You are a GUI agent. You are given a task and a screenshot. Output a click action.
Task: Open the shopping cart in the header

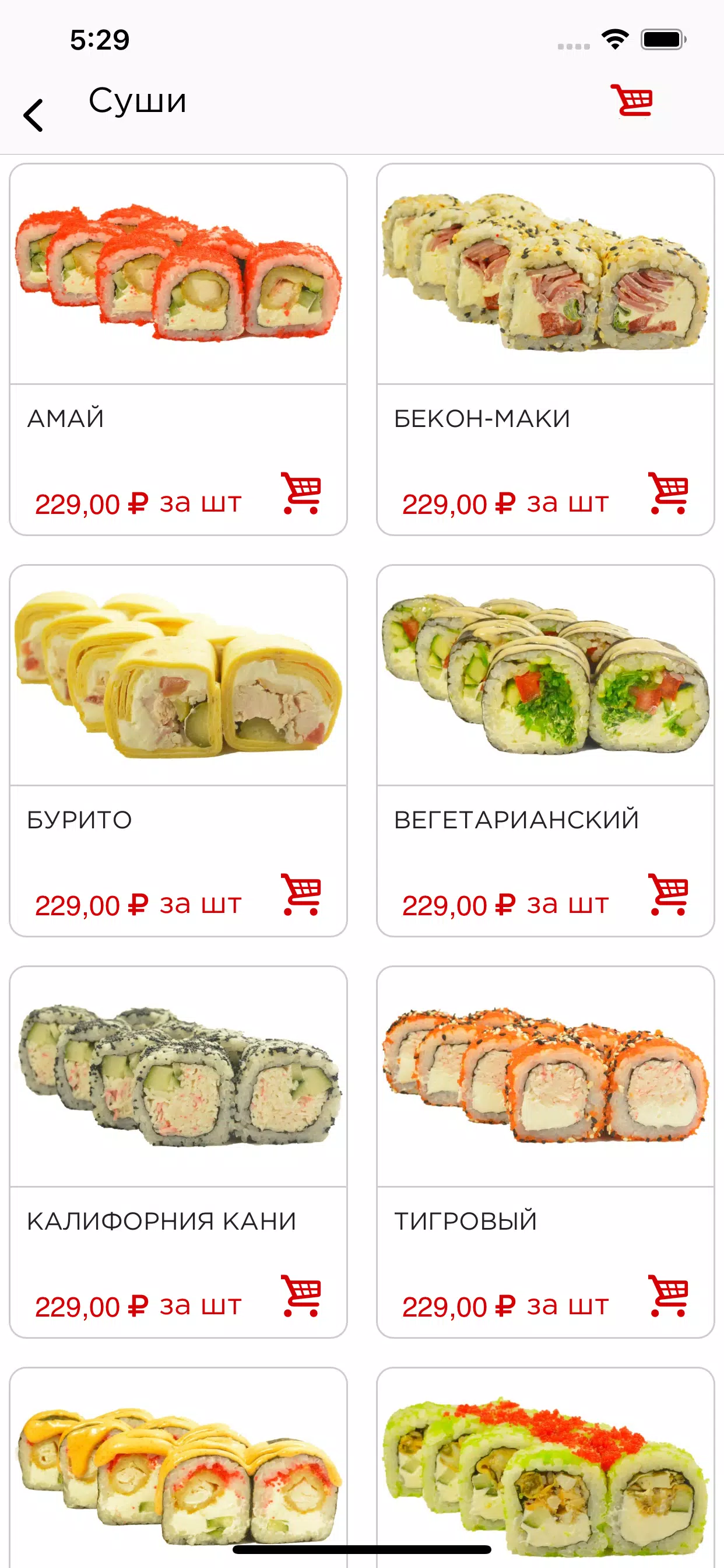(x=632, y=101)
